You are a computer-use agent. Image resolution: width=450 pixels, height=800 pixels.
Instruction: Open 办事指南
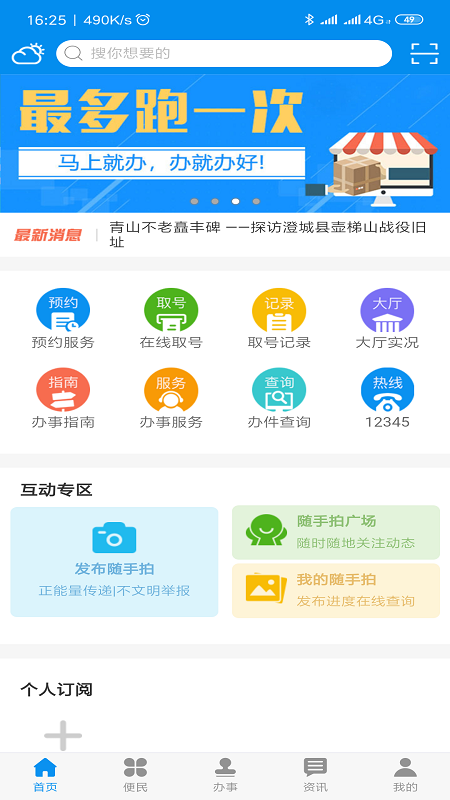[63, 399]
